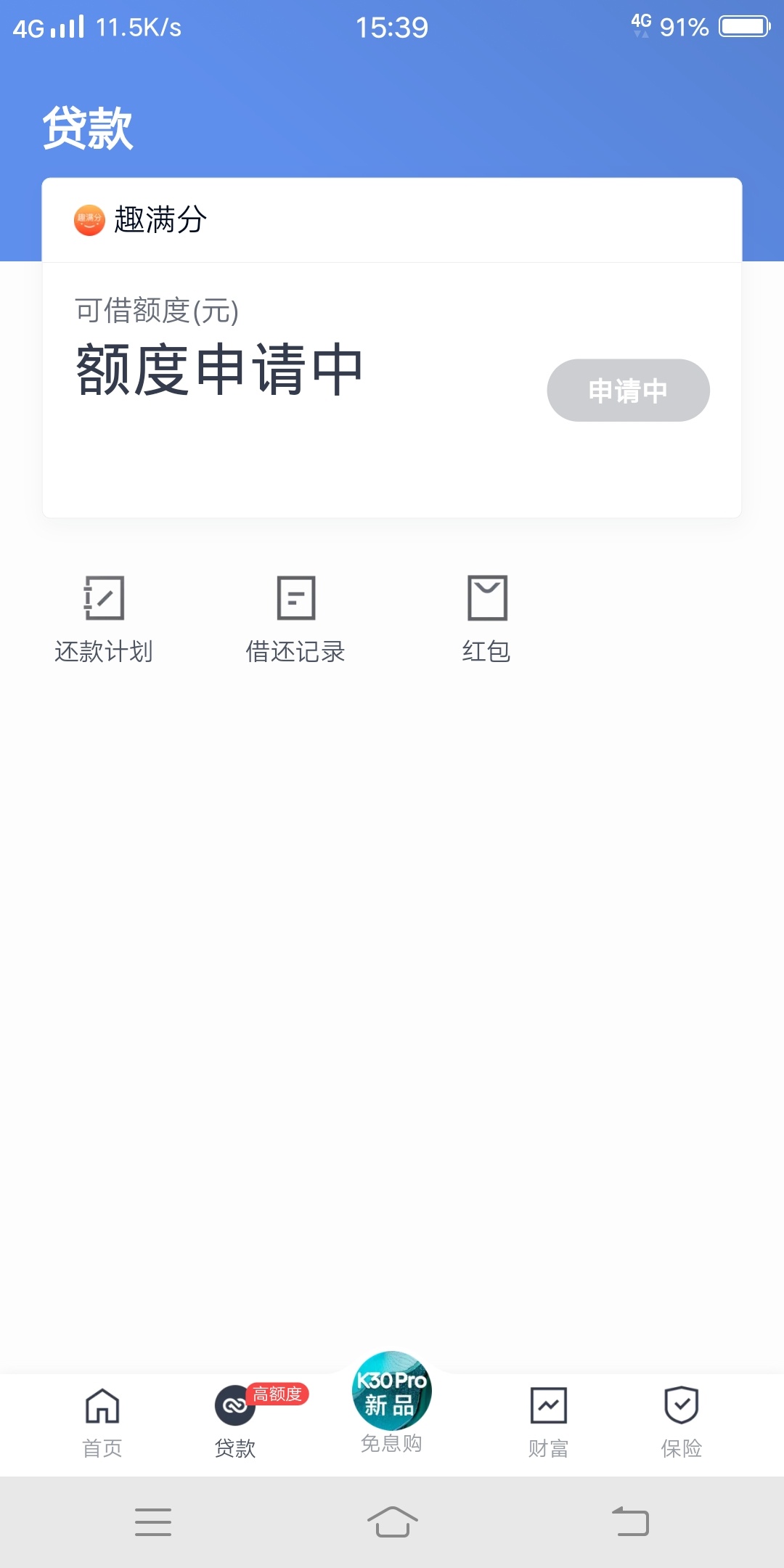Viewport: 784px width, 1568px height.
Task: Switch to the 首页 home tab
Action: [x=102, y=1422]
